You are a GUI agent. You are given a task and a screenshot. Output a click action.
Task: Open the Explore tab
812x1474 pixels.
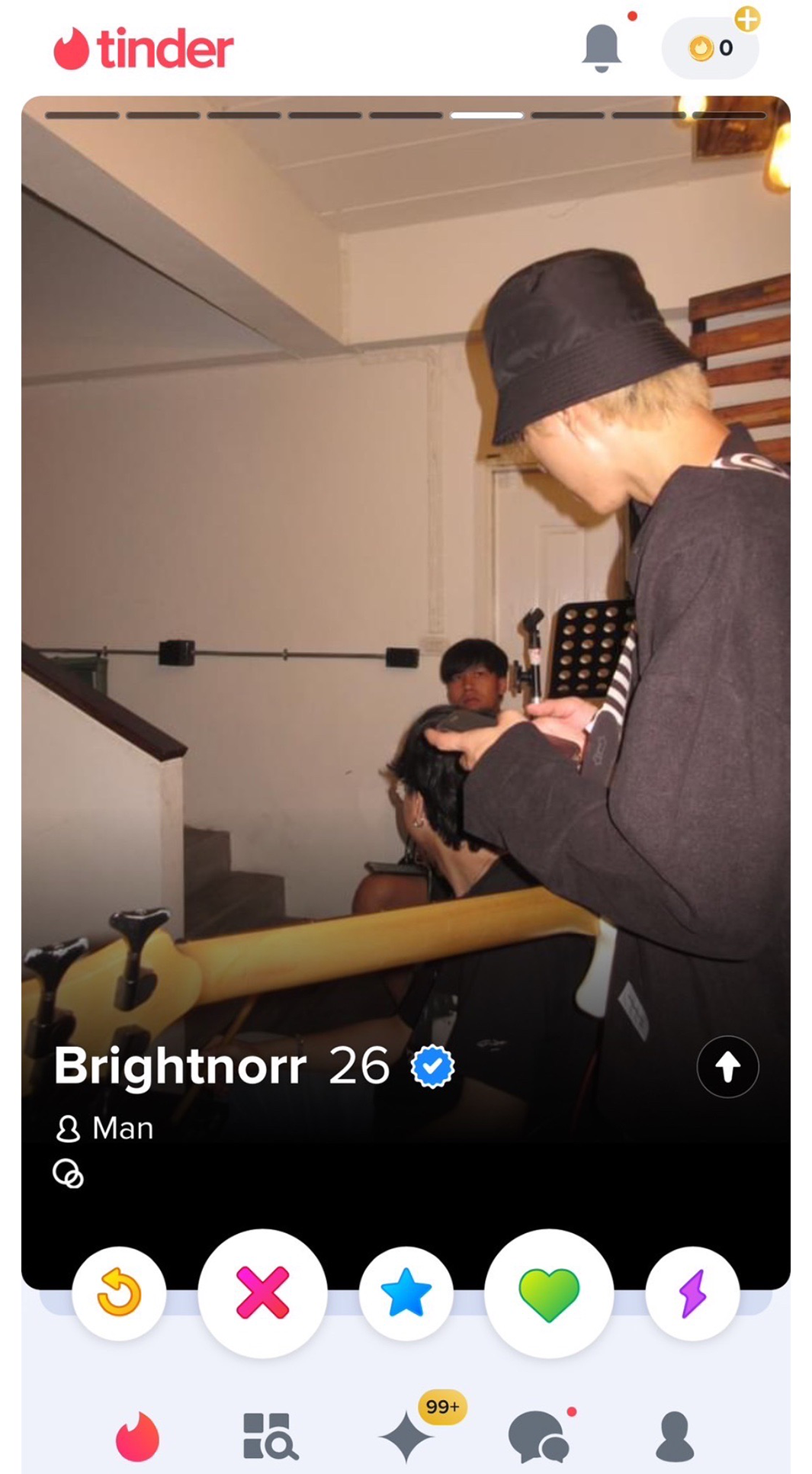269,1437
